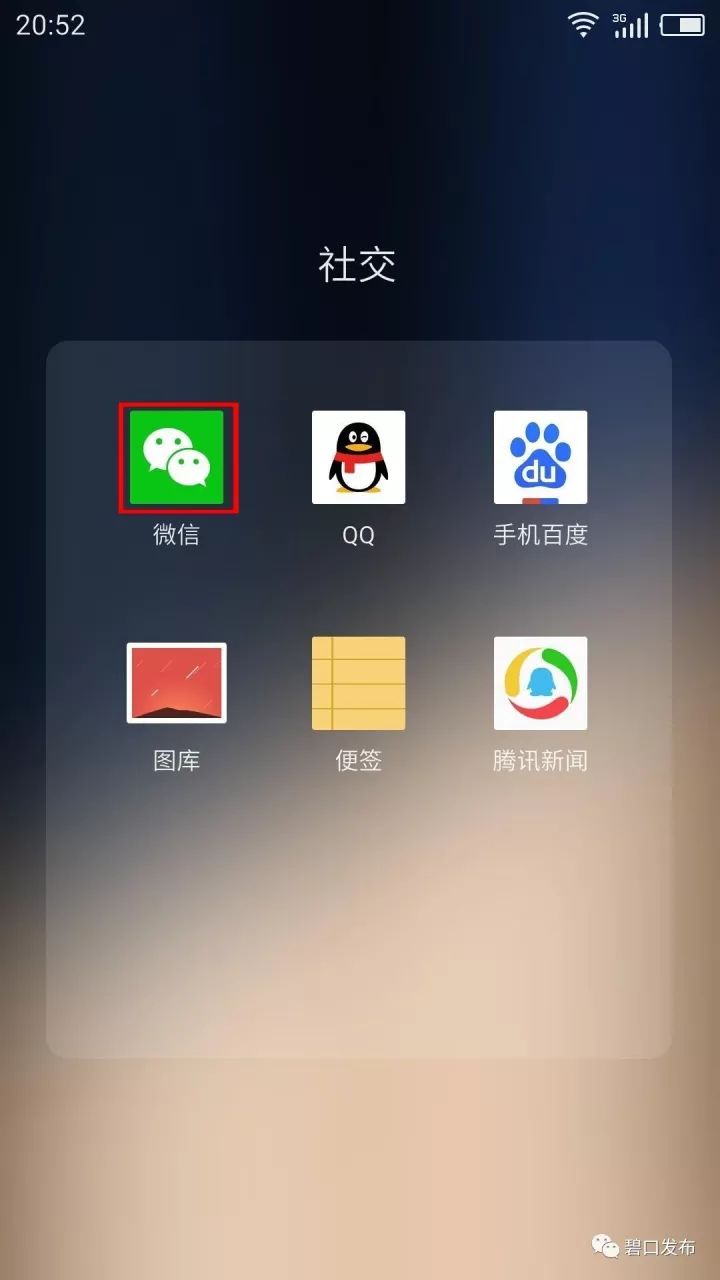
Task: Tap the 微信 label under WeChat
Action: pyautogui.click(x=177, y=535)
